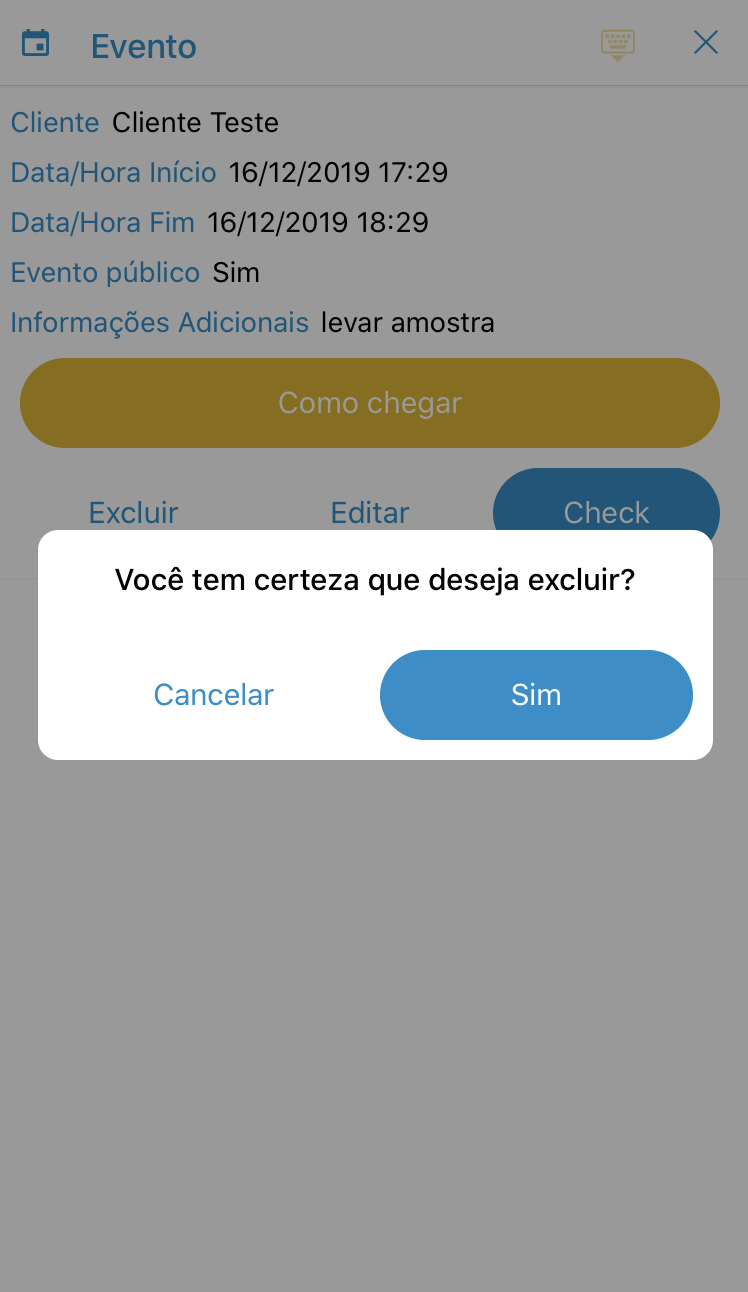Select the Evento público value Sim
This screenshot has height=1292, width=748.
[x=235, y=272]
